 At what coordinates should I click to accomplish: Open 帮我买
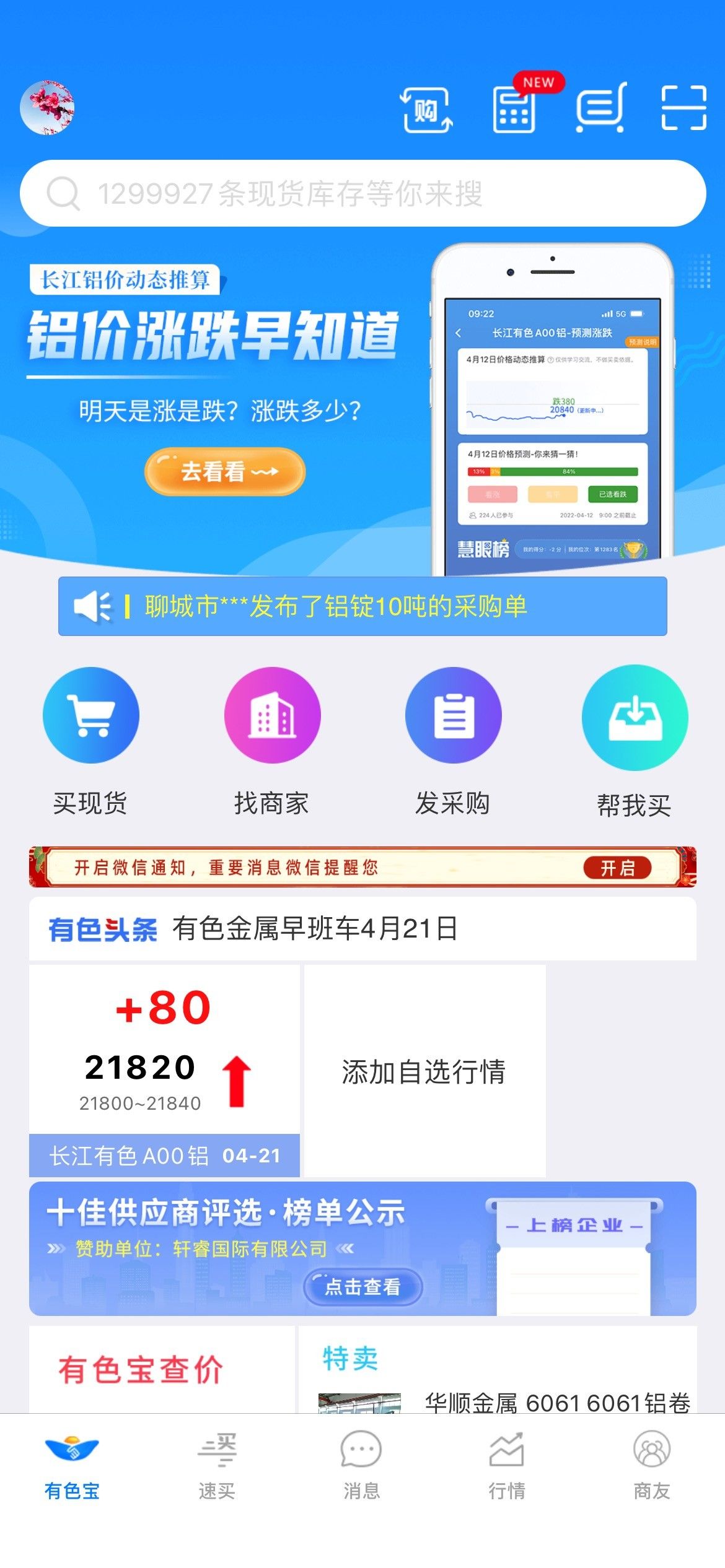tap(635, 742)
